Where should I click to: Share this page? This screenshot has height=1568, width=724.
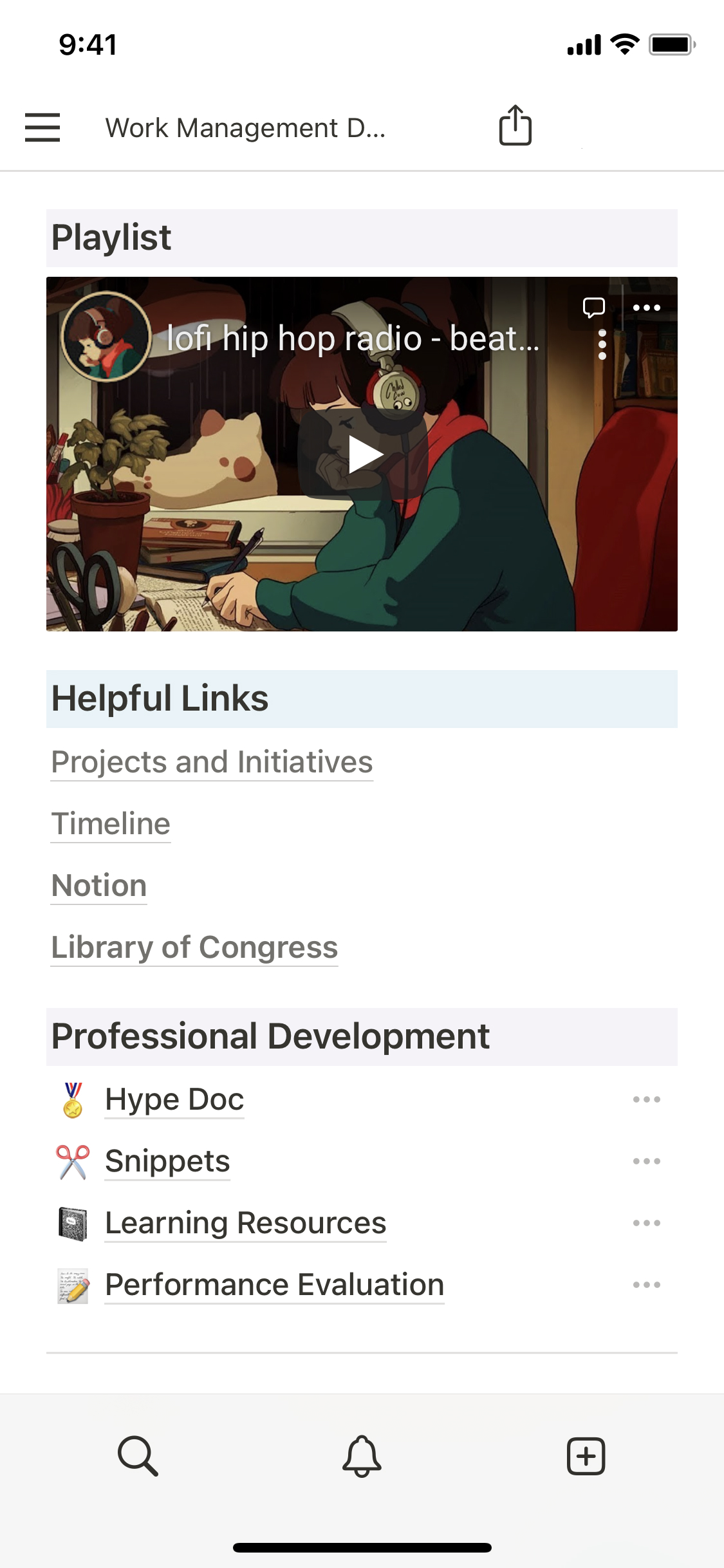coord(515,126)
